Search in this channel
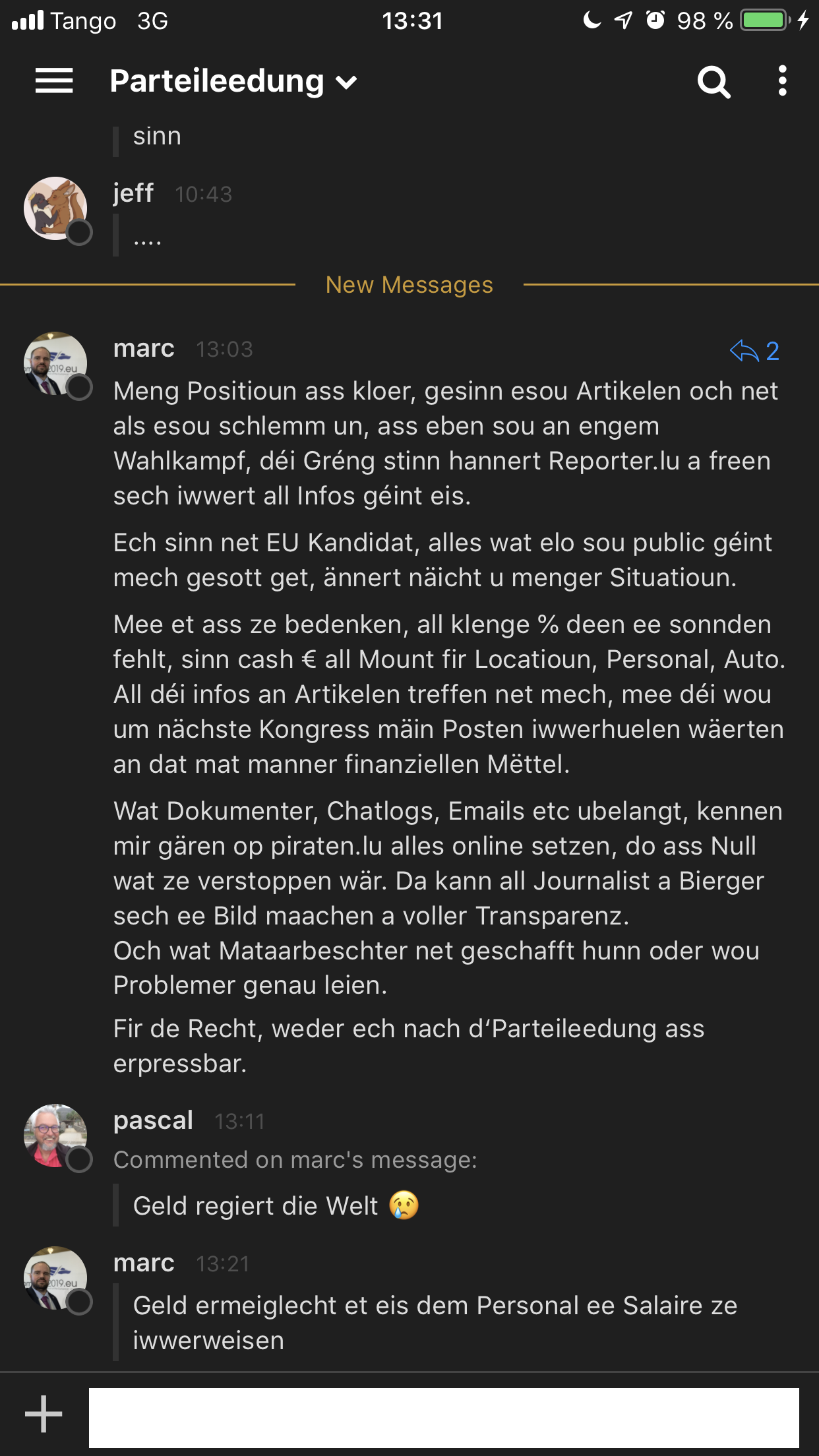 713,82
